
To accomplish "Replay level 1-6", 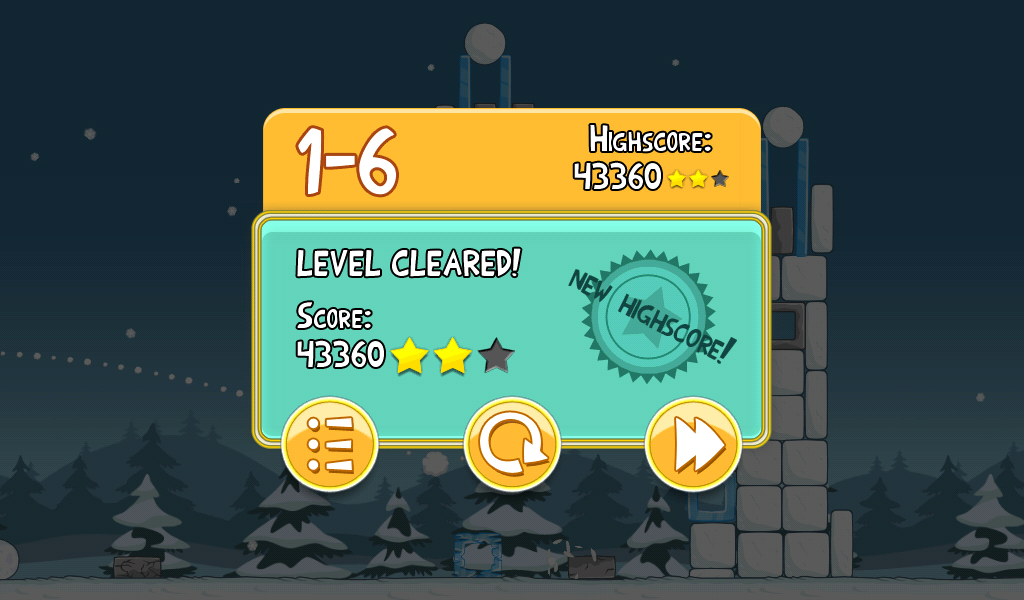I will coord(511,444).
